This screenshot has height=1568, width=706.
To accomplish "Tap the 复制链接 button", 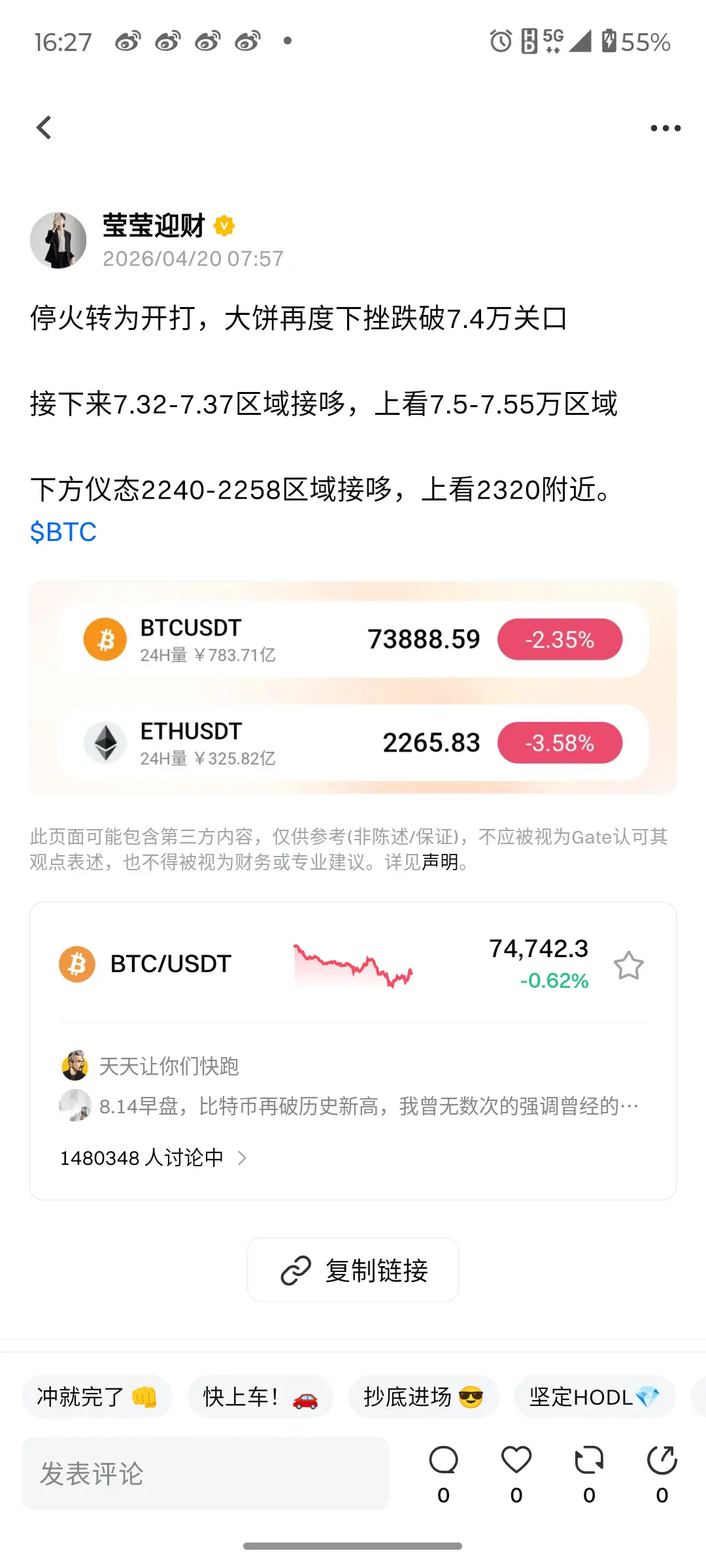I will (x=353, y=1271).
